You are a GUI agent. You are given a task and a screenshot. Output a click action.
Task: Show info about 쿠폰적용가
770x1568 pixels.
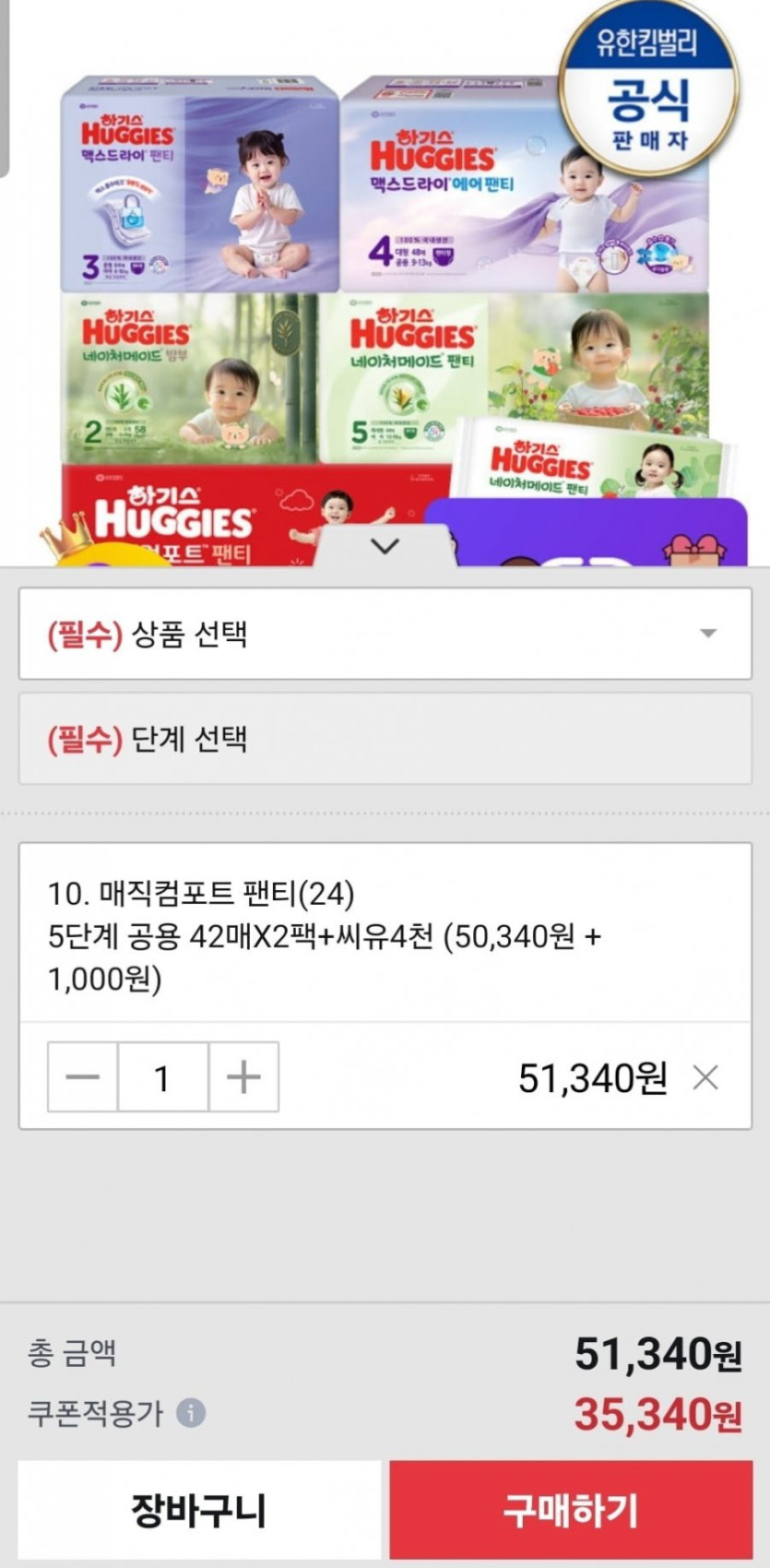point(191,1413)
